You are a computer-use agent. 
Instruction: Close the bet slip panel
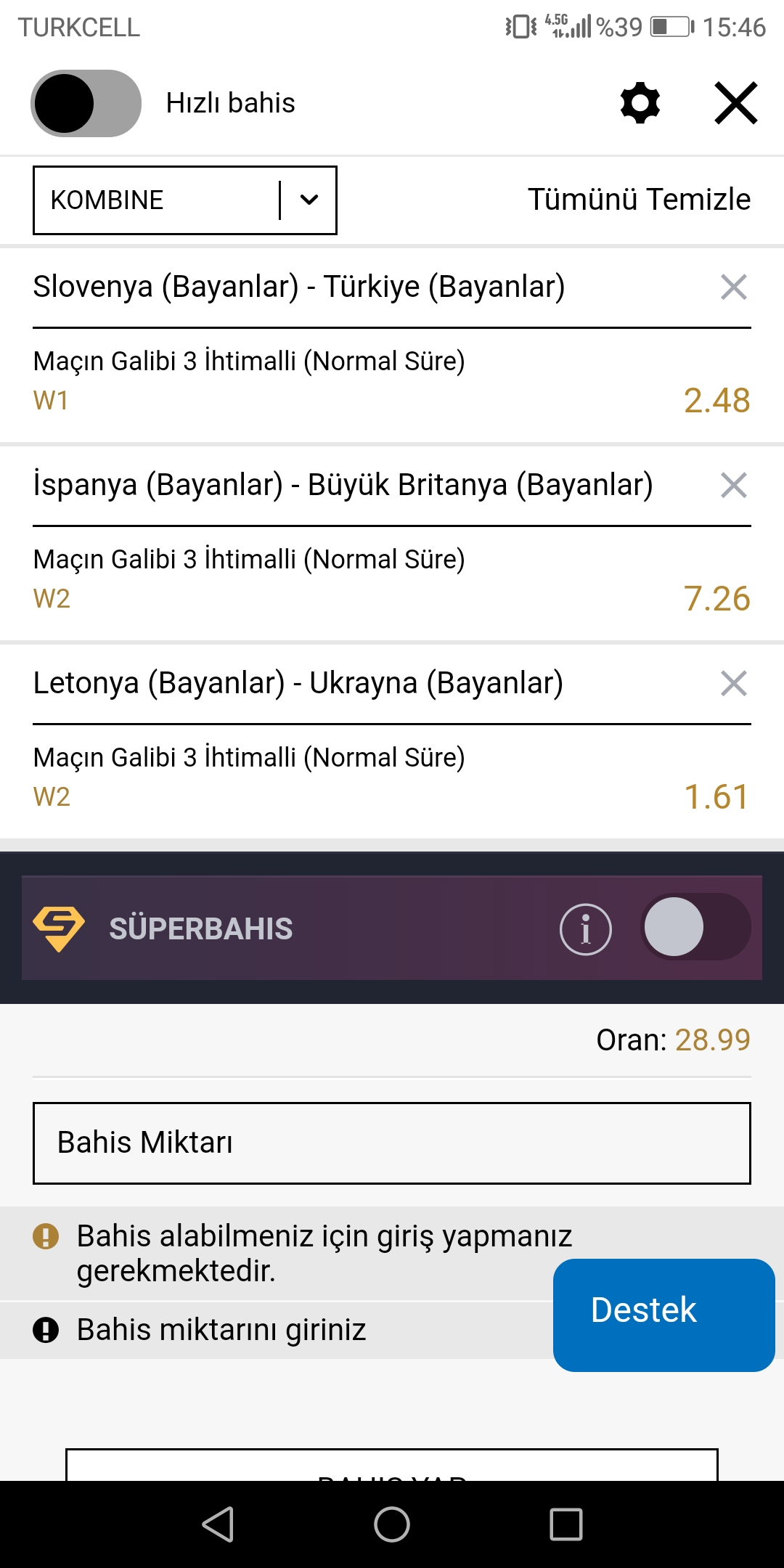[x=736, y=103]
